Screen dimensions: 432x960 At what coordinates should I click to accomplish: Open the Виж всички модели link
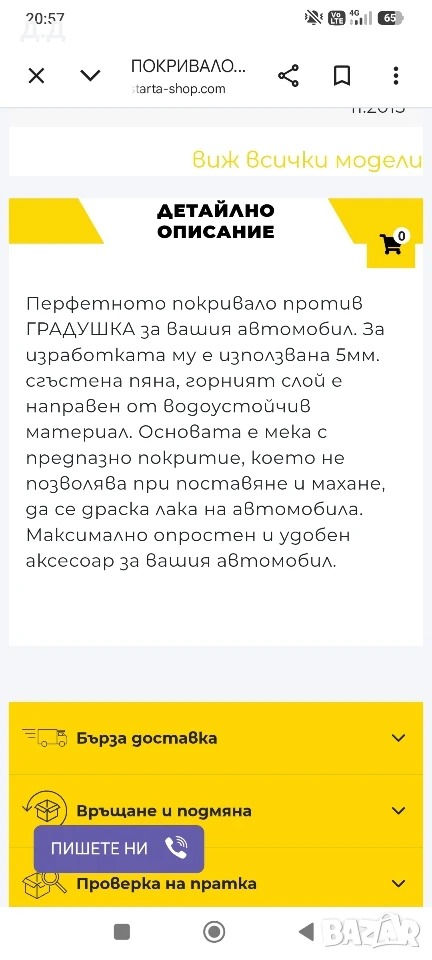click(x=307, y=160)
